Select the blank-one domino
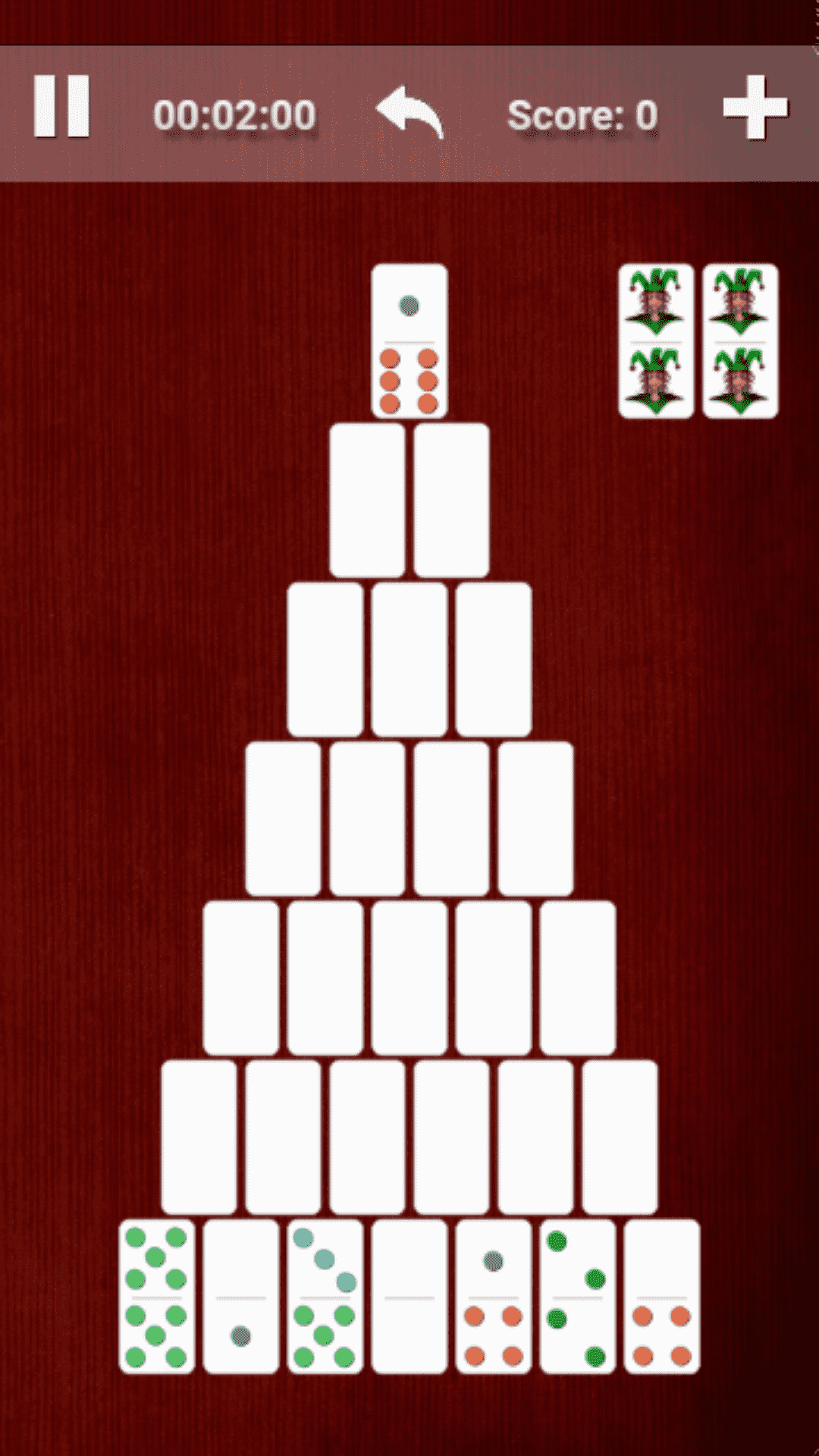The height and width of the screenshot is (1456, 819). pyautogui.click(x=241, y=1297)
